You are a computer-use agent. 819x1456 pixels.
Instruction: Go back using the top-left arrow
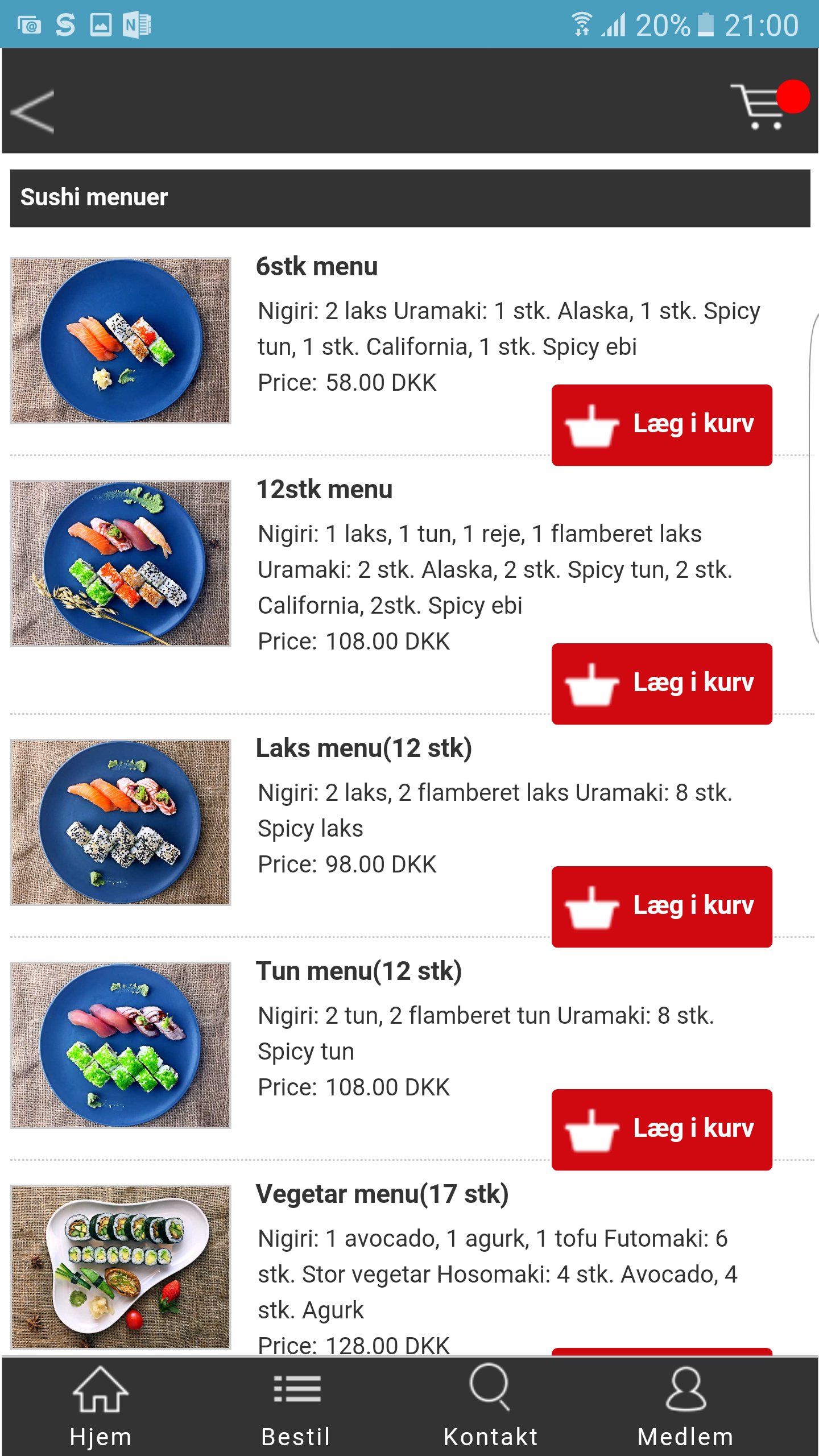33,111
